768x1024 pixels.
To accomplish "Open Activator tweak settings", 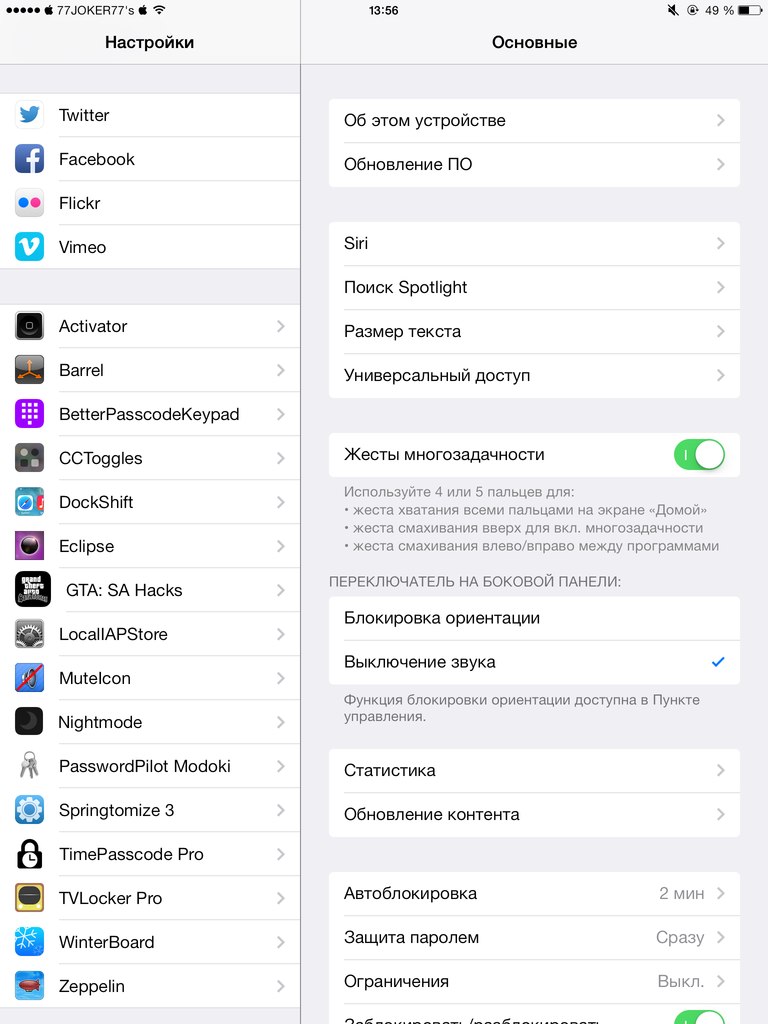I will (150, 326).
